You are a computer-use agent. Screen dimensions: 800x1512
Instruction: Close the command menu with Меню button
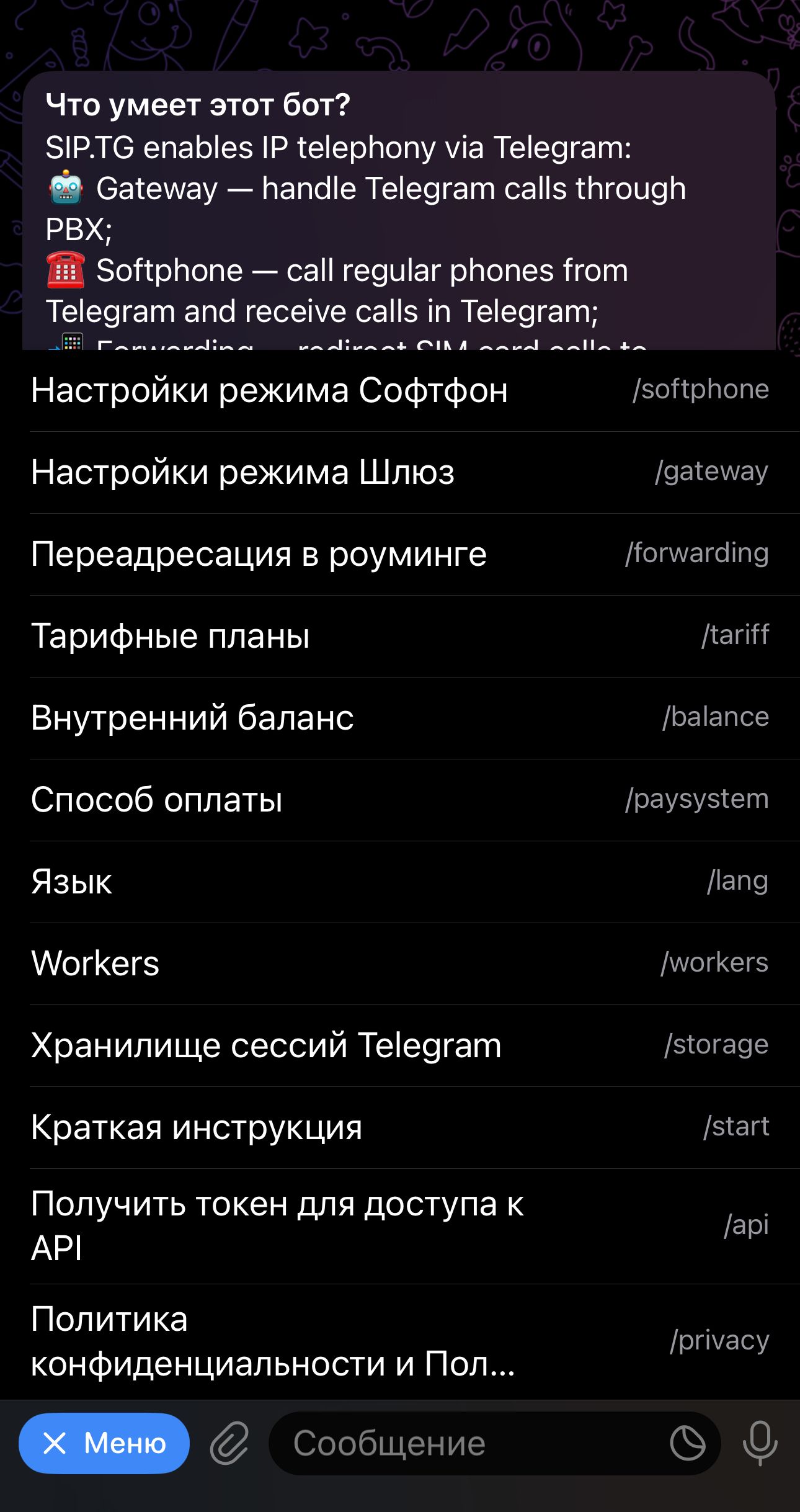[x=104, y=1443]
